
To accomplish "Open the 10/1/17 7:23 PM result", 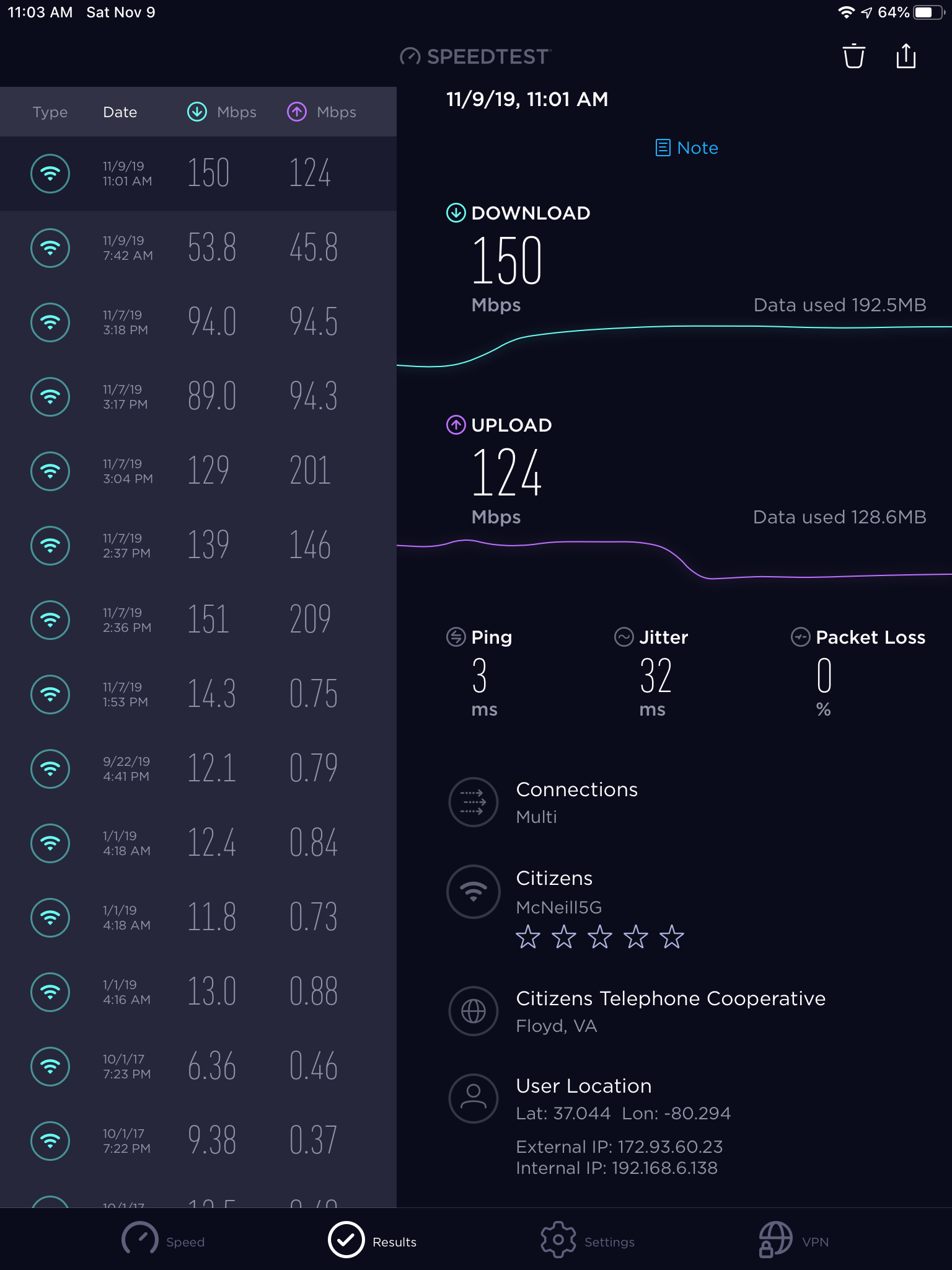I will click(198, 1067).
